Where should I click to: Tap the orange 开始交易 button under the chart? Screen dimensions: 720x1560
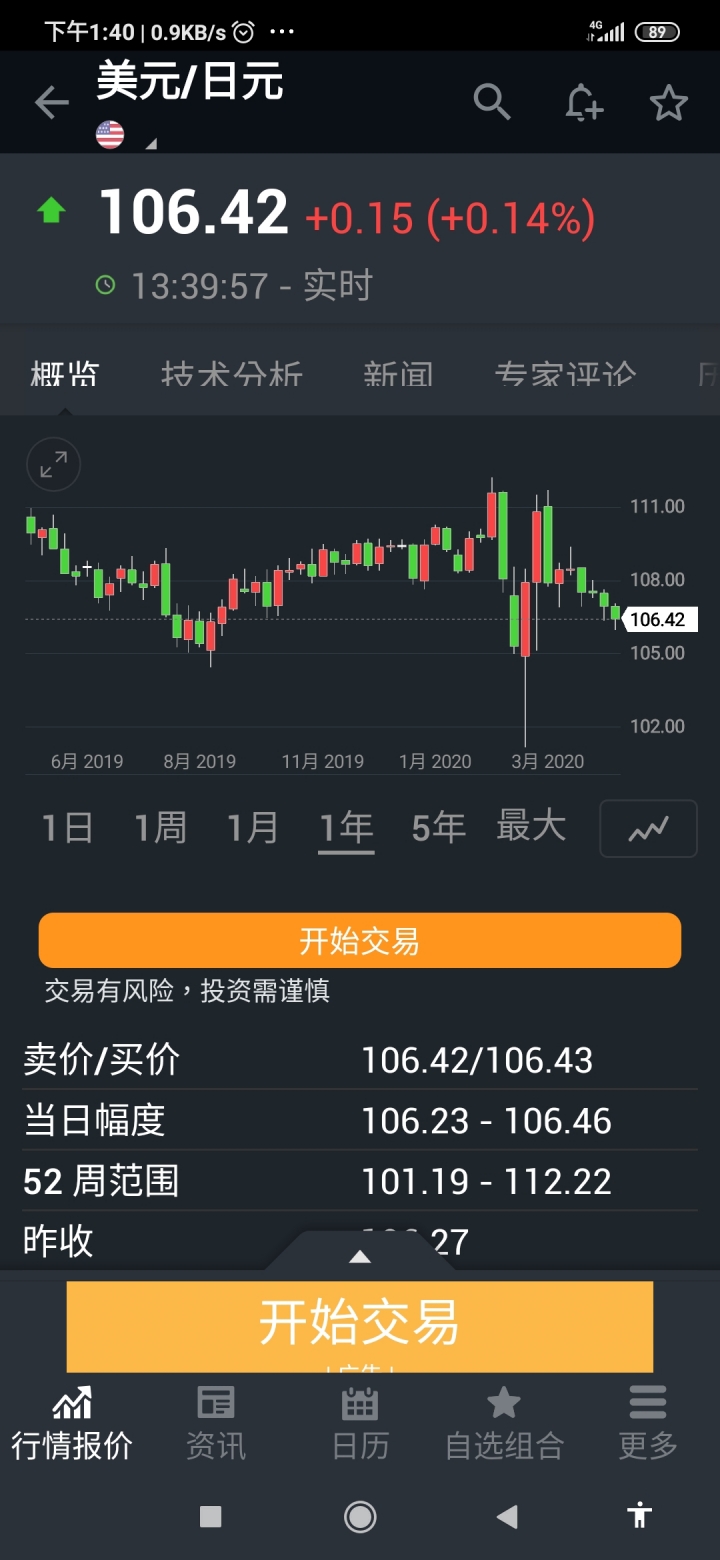360,941
